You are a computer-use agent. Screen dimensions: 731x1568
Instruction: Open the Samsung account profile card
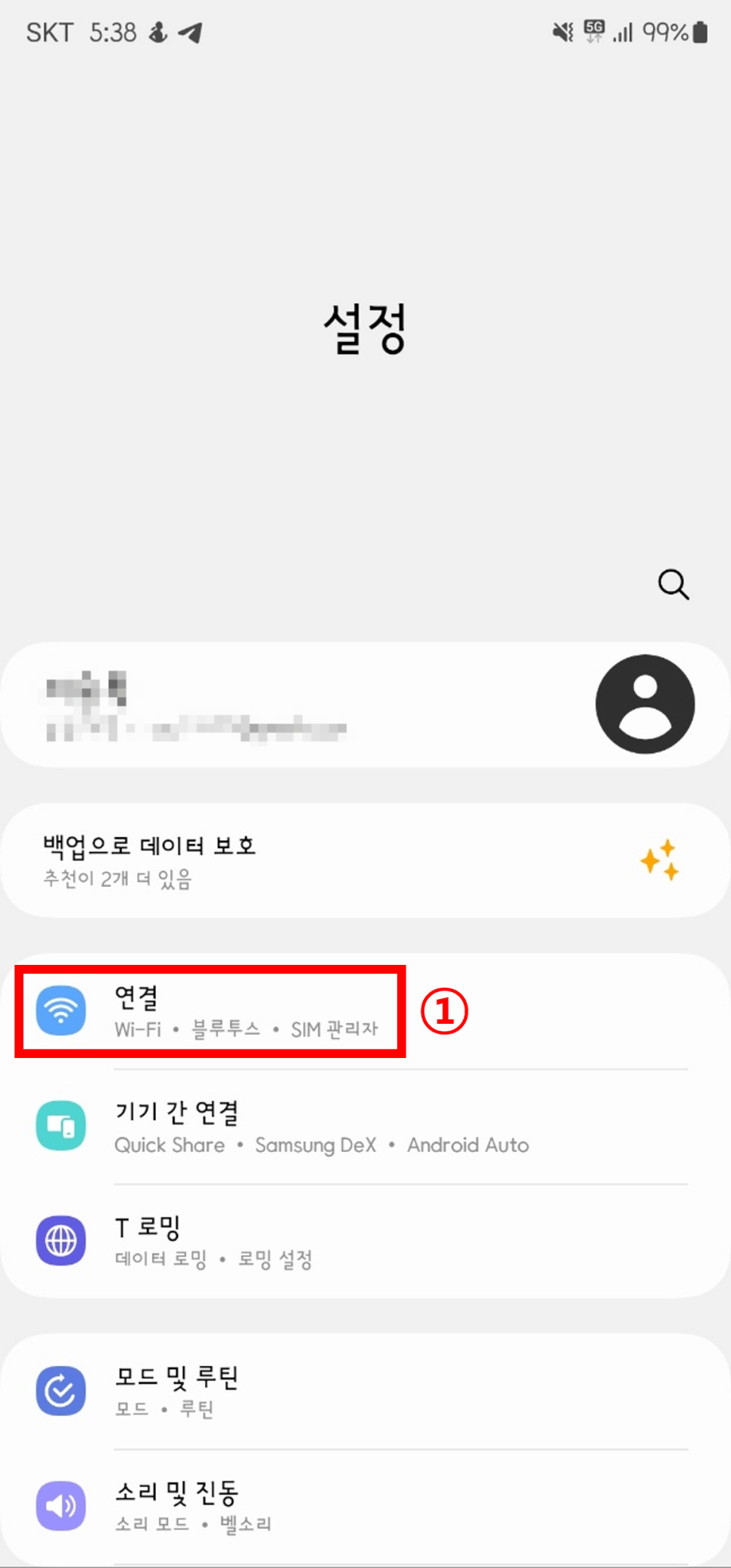pyautogui.click(x=365, y=705)
